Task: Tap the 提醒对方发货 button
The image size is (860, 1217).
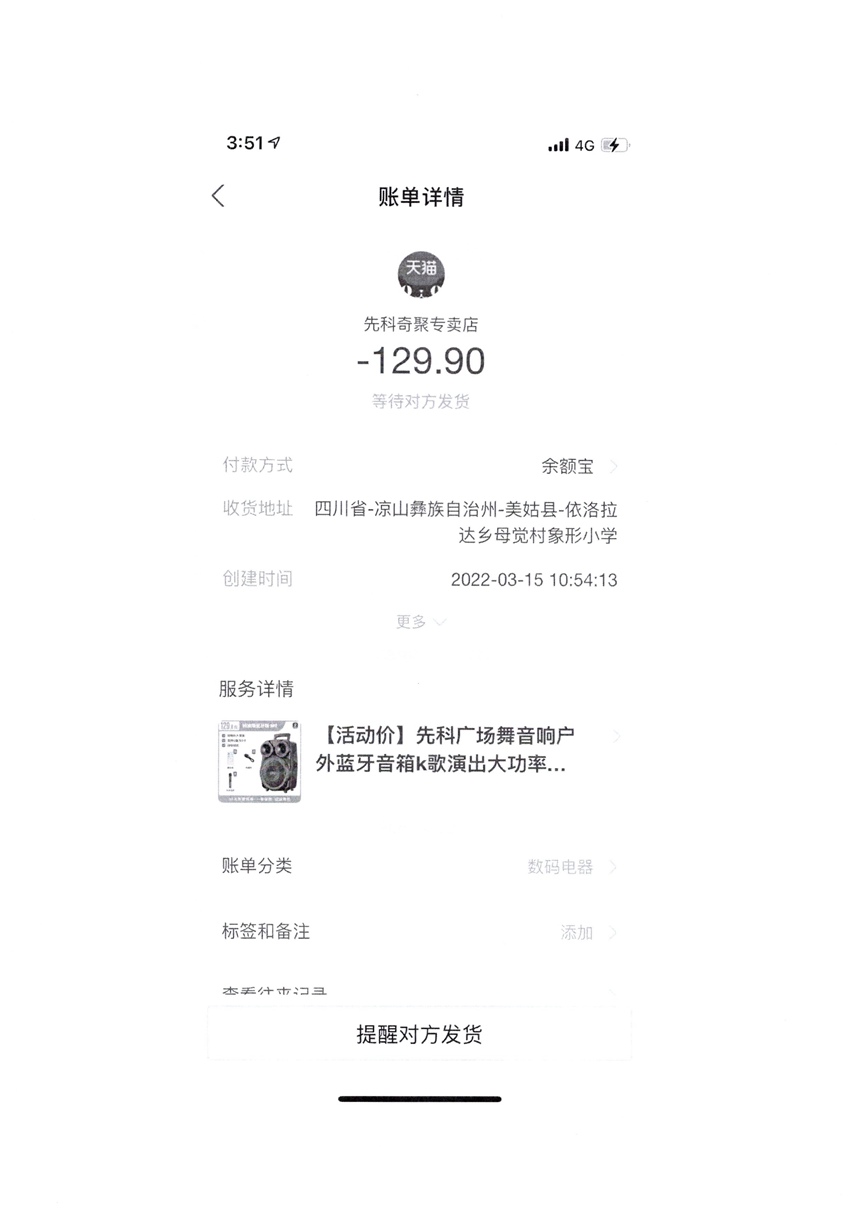Action: [419, 1034]
